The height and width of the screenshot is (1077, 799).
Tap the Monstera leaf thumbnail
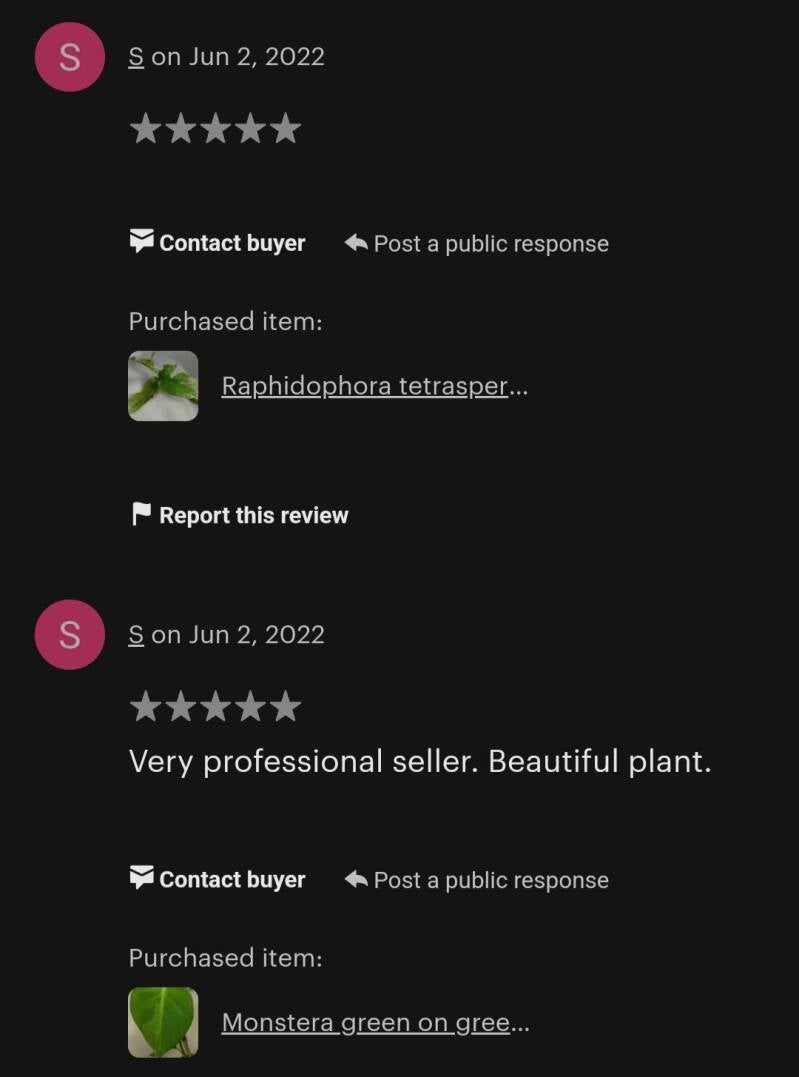click(163, 1023)
